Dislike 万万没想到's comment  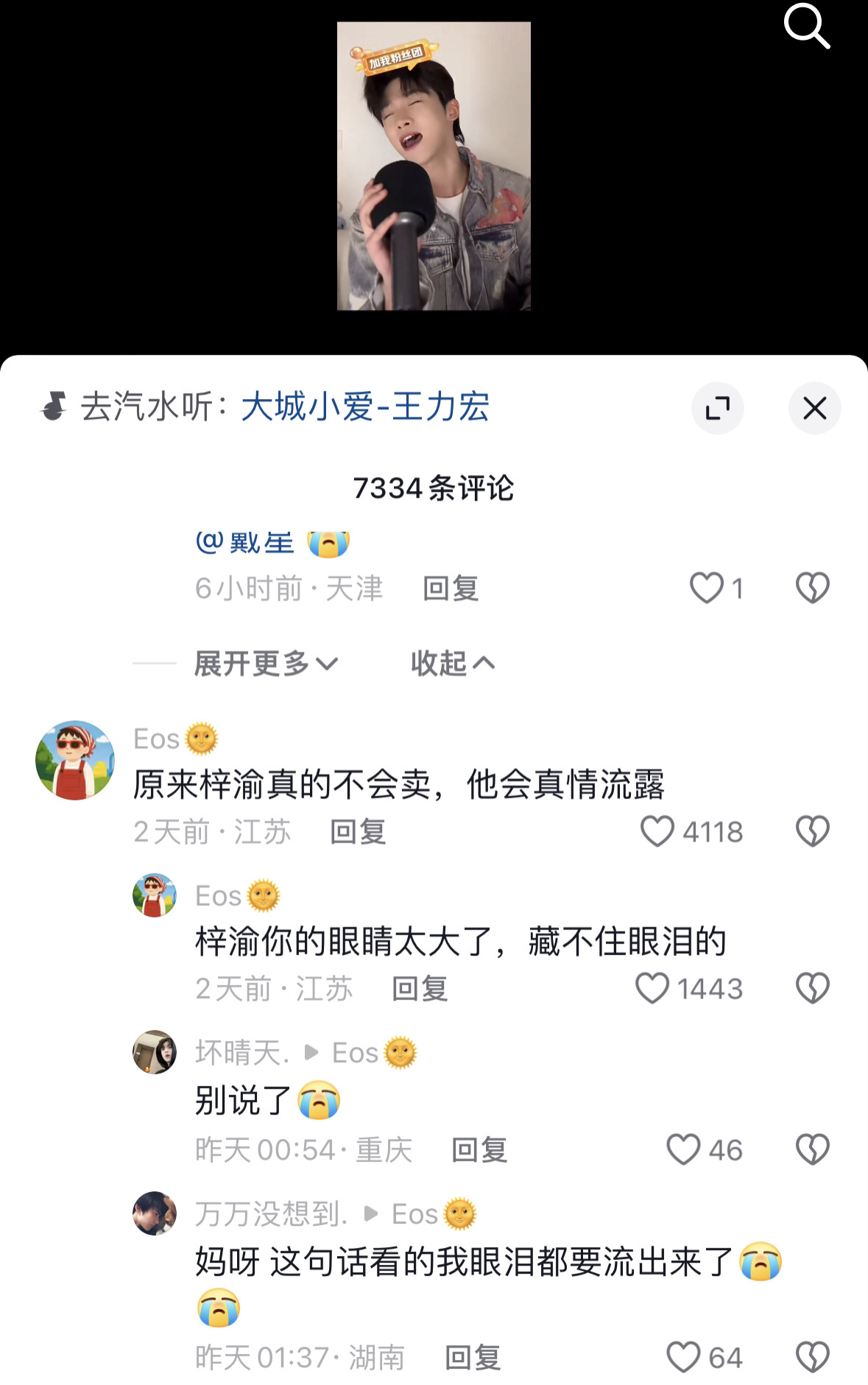[812, 1357]
